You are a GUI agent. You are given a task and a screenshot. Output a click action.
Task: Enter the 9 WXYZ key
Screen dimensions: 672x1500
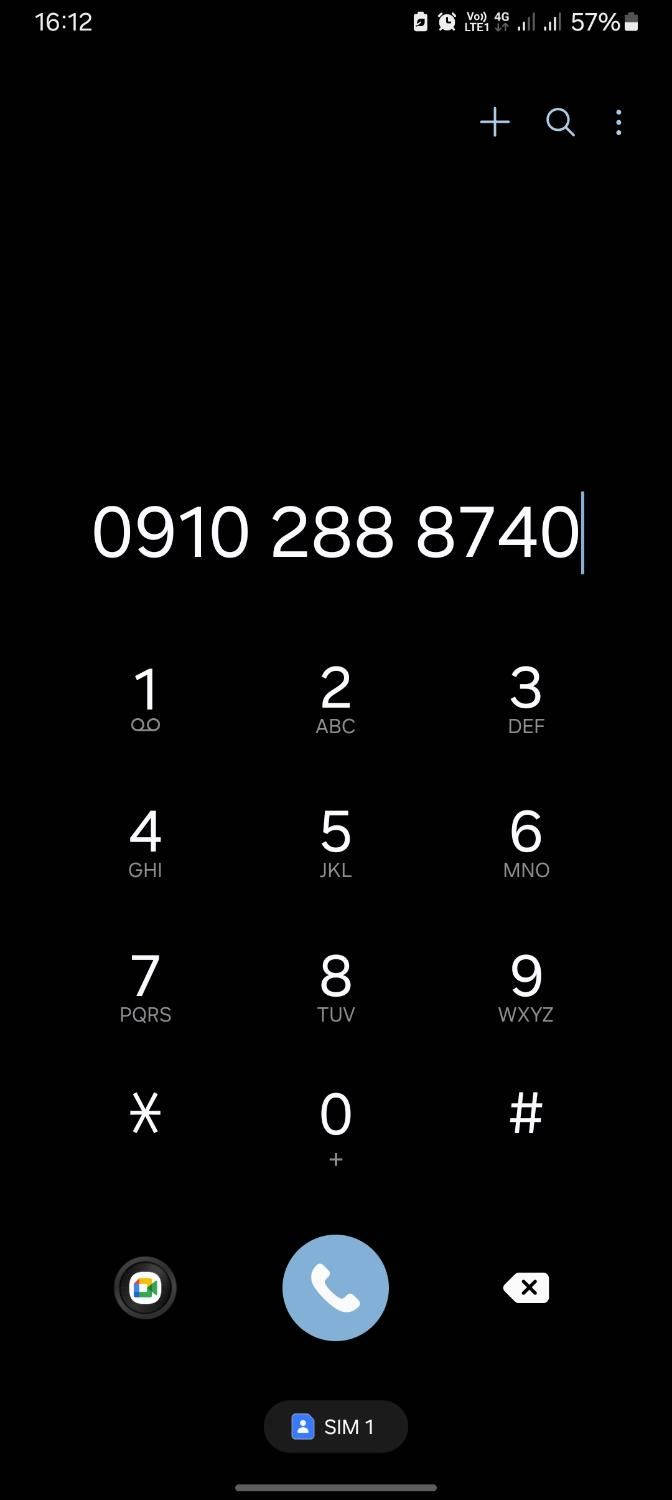pyautogui.click(x=526, y=987)
